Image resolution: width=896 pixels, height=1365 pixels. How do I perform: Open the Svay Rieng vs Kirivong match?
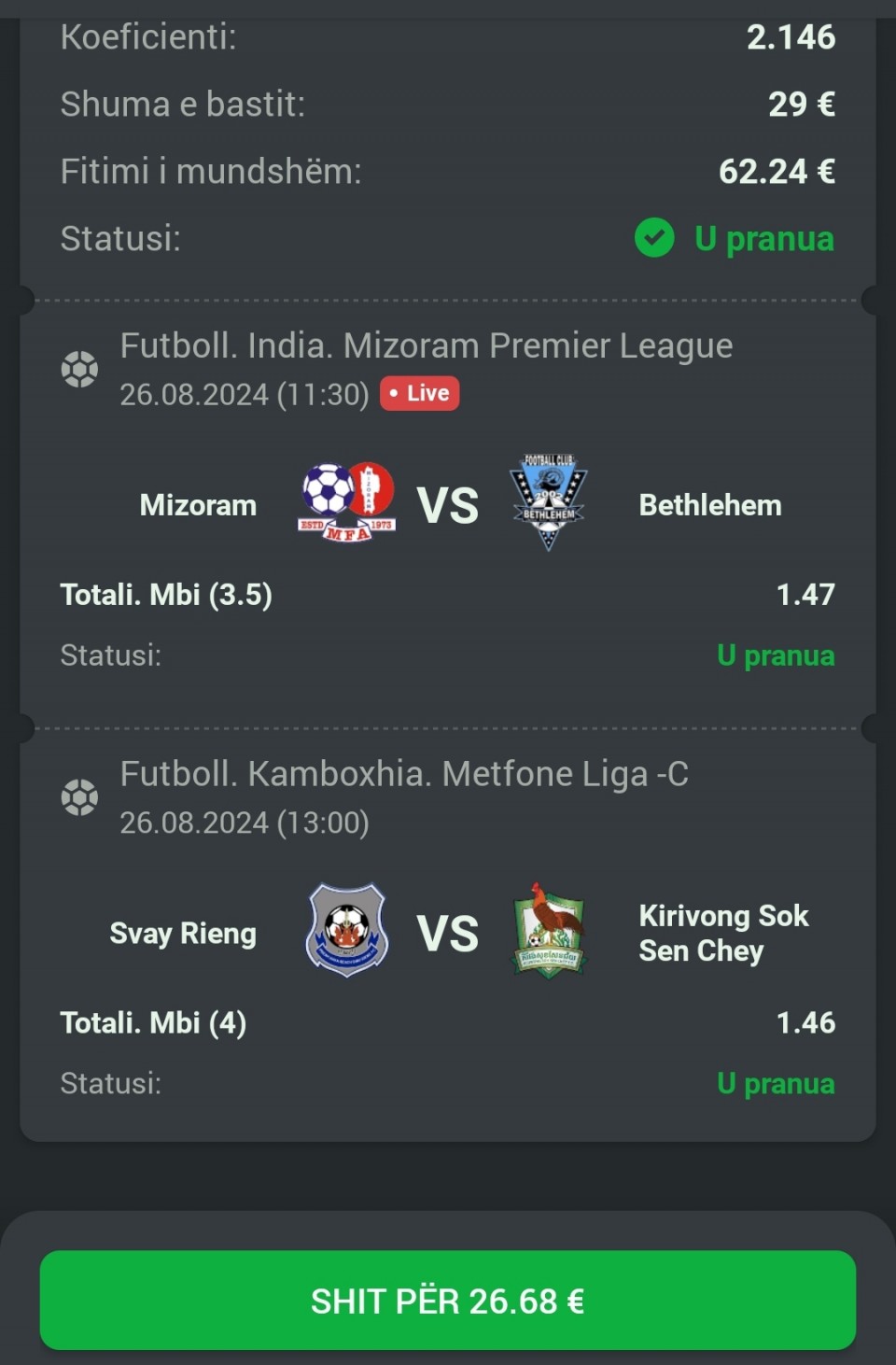[448, 933]
